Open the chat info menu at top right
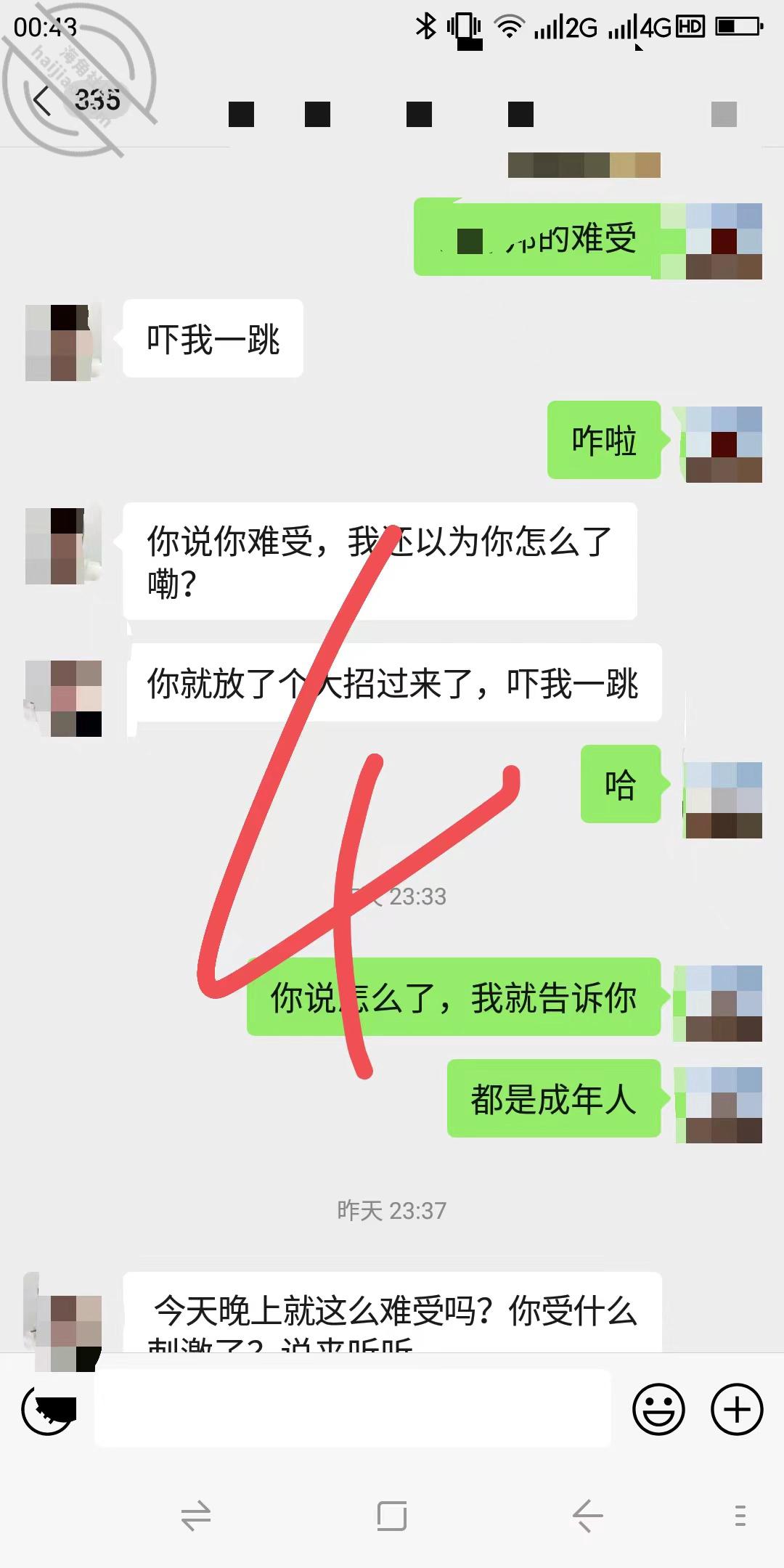The width and height of the screenshot is (784, 1568). (724, 114)
